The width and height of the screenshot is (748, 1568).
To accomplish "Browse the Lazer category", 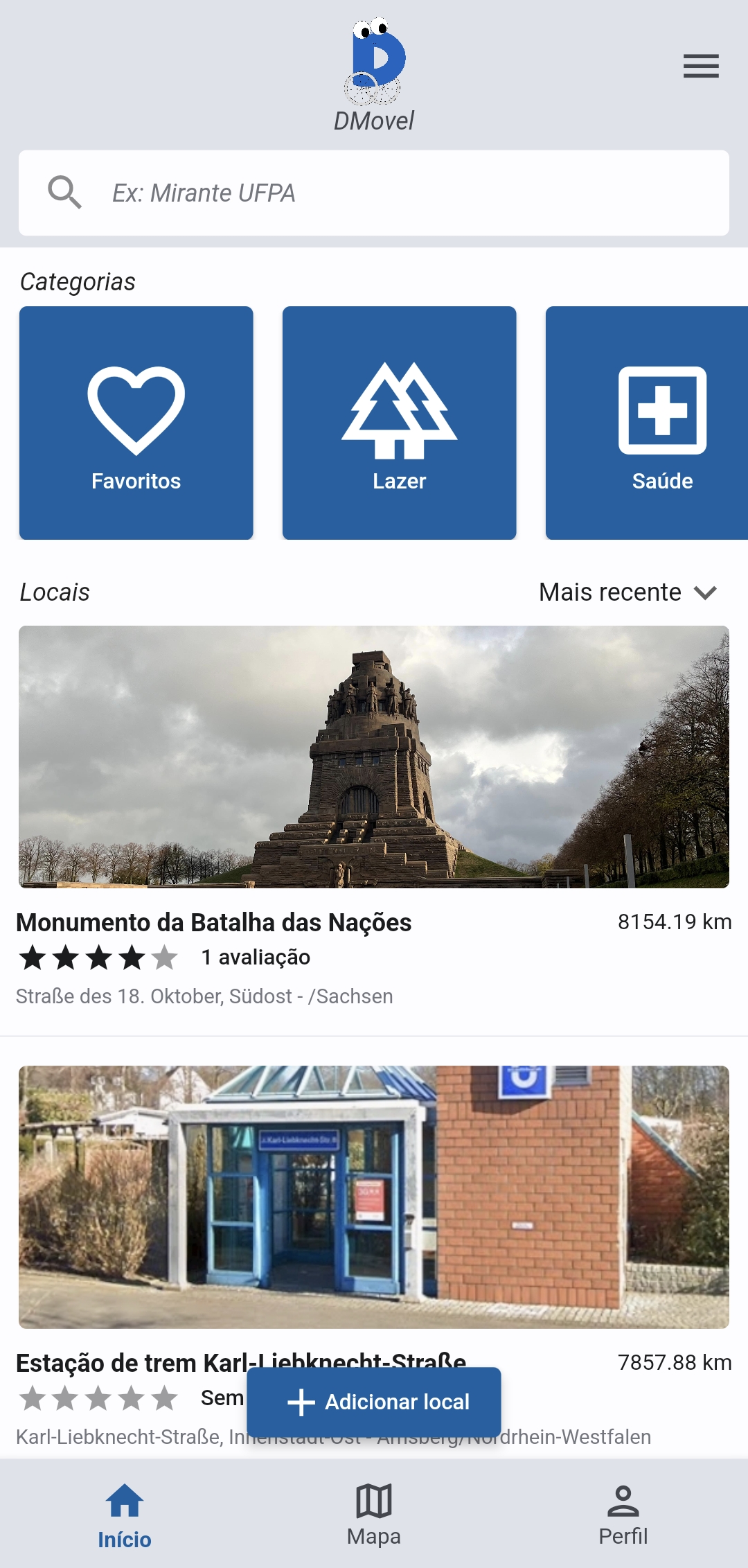I will point(400,423).
